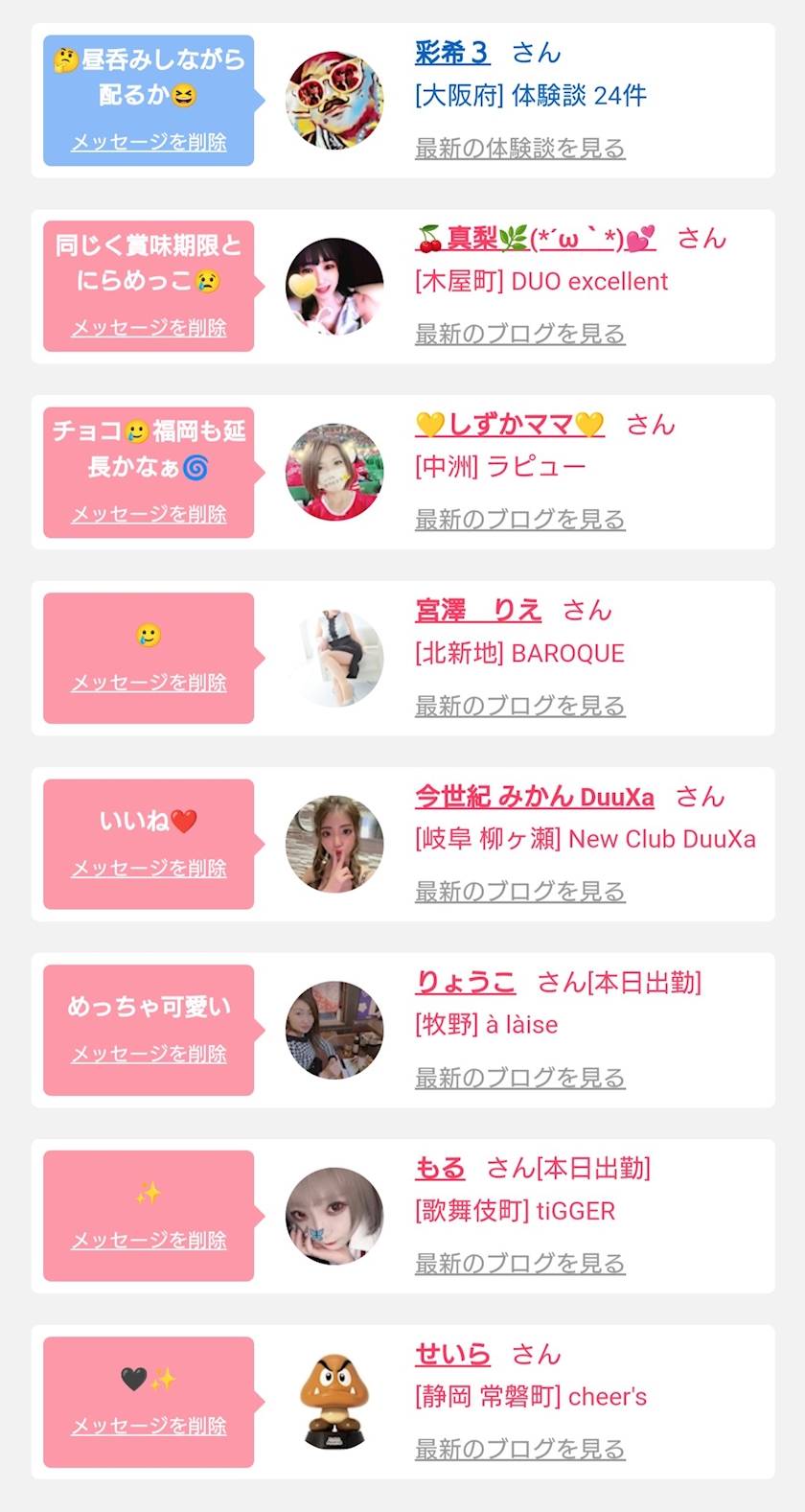View latest blog of せいら at cheer's
Viewport: 805px width, 1512px height.
coord(519,1450)
